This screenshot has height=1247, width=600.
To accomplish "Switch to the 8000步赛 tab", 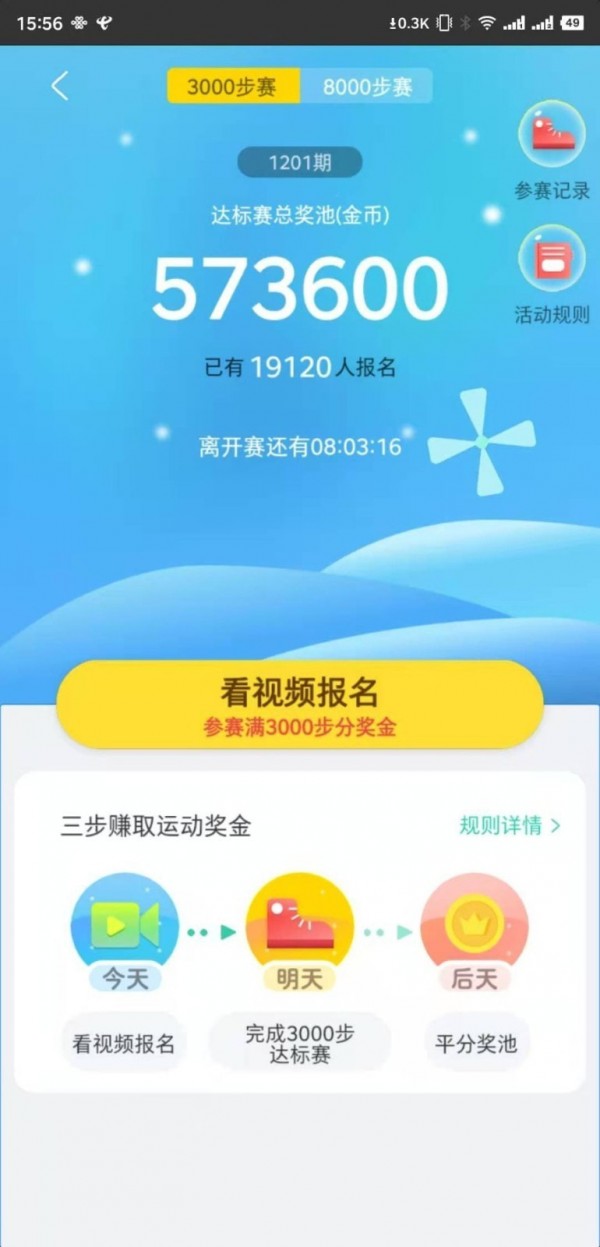I will coord(367,87).
